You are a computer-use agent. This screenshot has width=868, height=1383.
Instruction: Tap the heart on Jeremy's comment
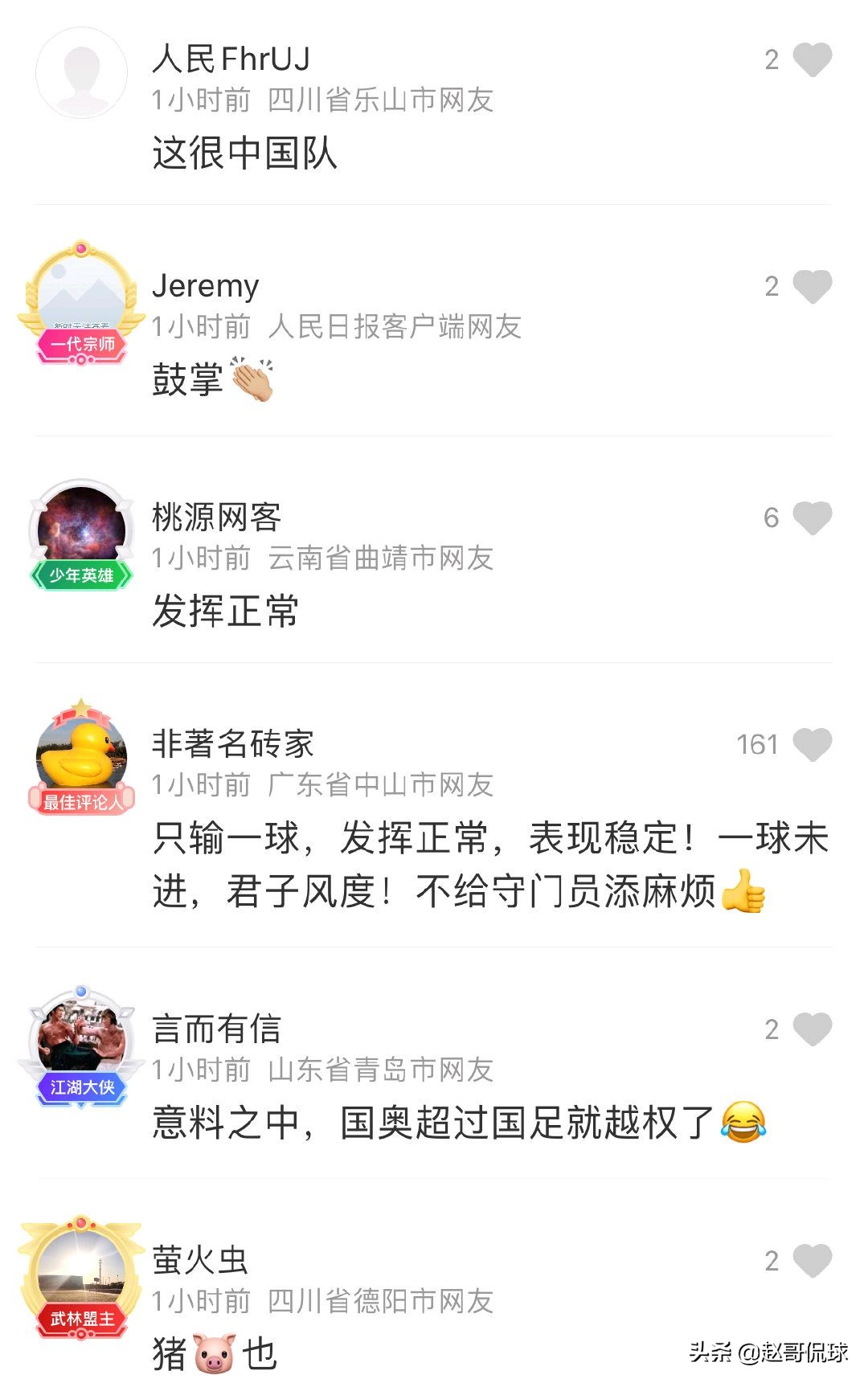813,287
